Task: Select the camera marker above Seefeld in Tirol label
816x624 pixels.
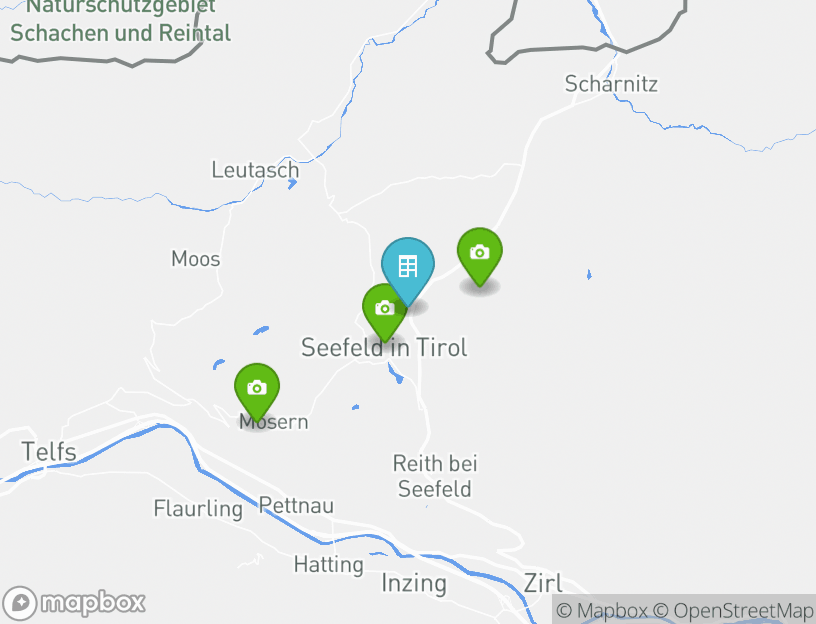Action: [x=382, y=309]
